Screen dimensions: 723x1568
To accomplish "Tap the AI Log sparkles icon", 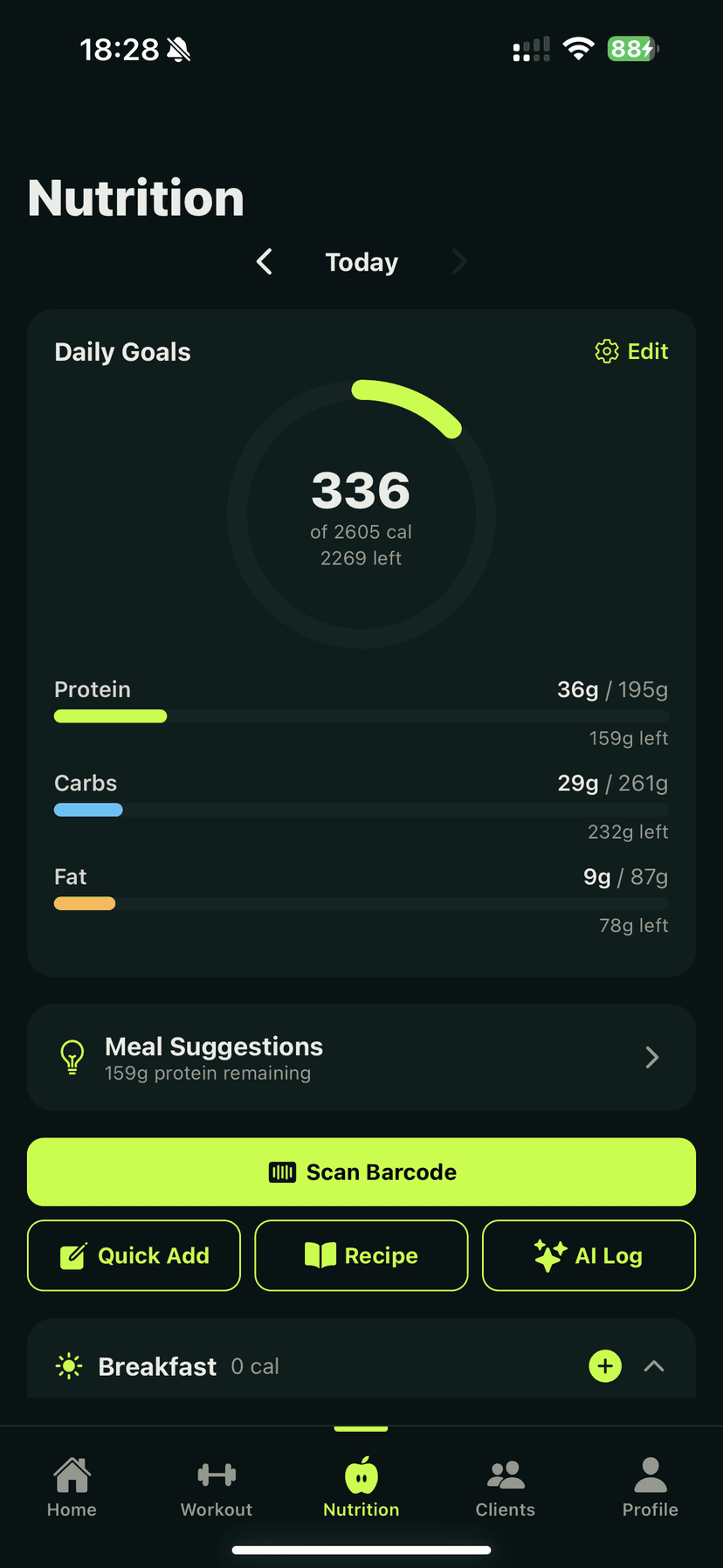I will 548,1255.
